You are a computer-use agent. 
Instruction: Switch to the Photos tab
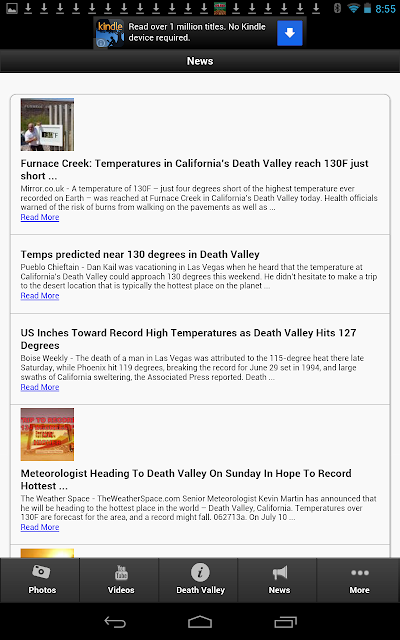pyautogui.click(x=40, y=580)
